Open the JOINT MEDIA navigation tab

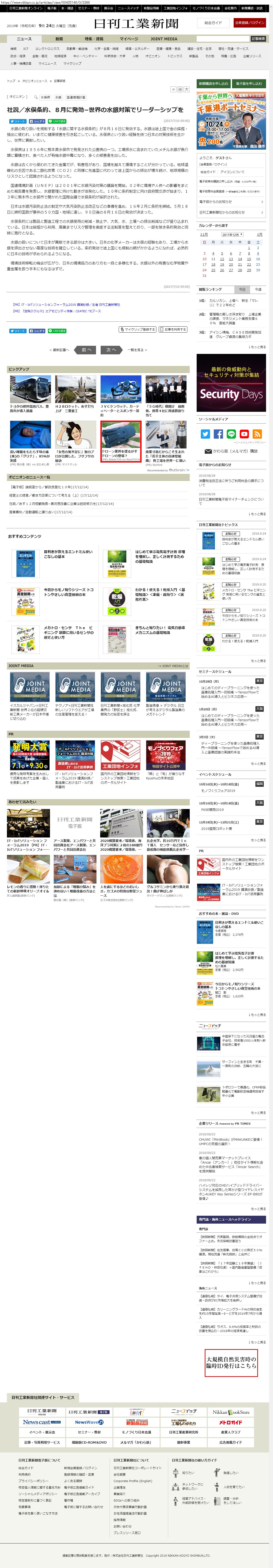[x=164, y=38]
